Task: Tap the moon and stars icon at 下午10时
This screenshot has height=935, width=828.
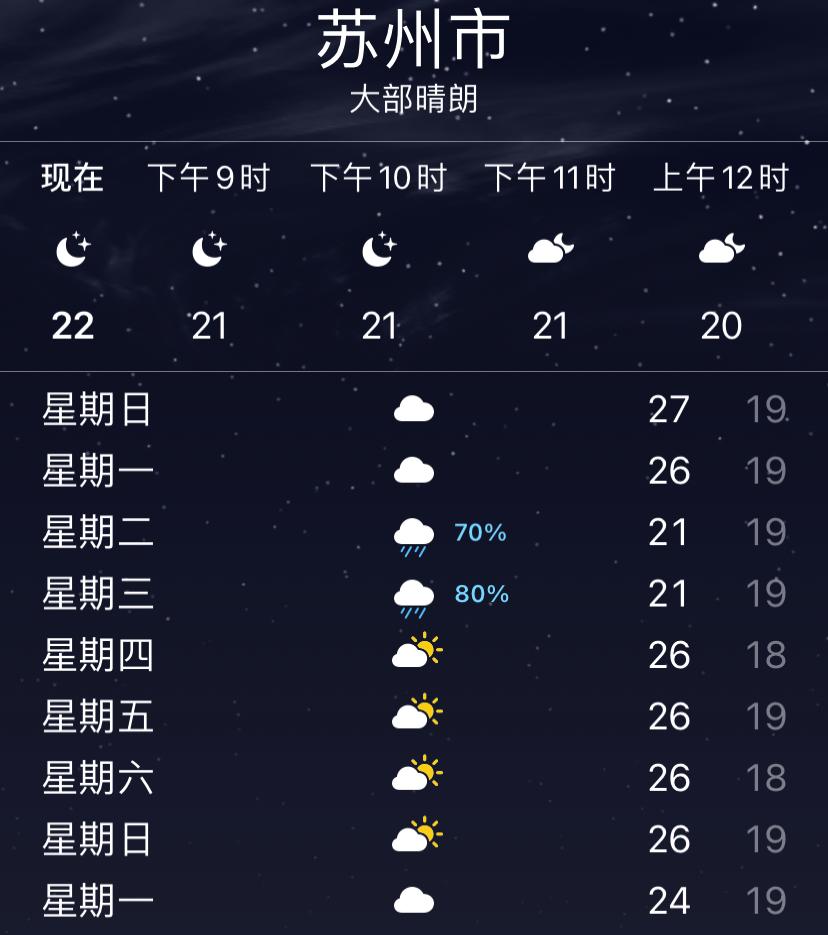Action: 379,250
